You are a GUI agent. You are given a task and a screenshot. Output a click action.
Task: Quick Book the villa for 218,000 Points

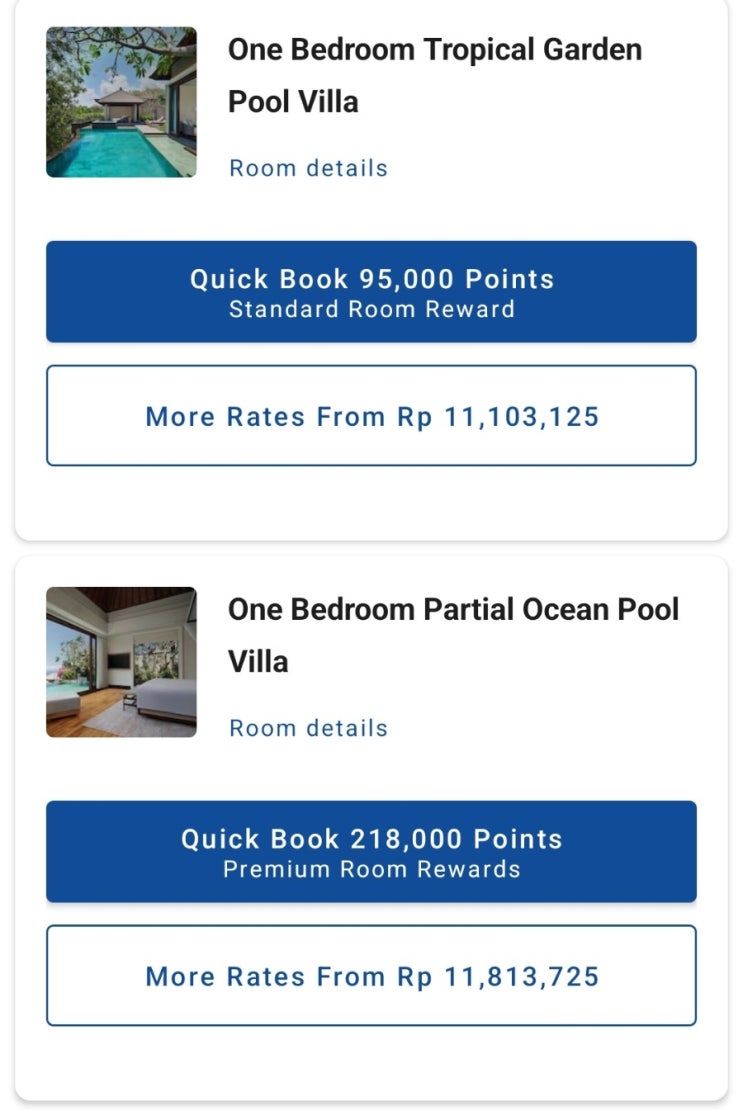point(371,852)
